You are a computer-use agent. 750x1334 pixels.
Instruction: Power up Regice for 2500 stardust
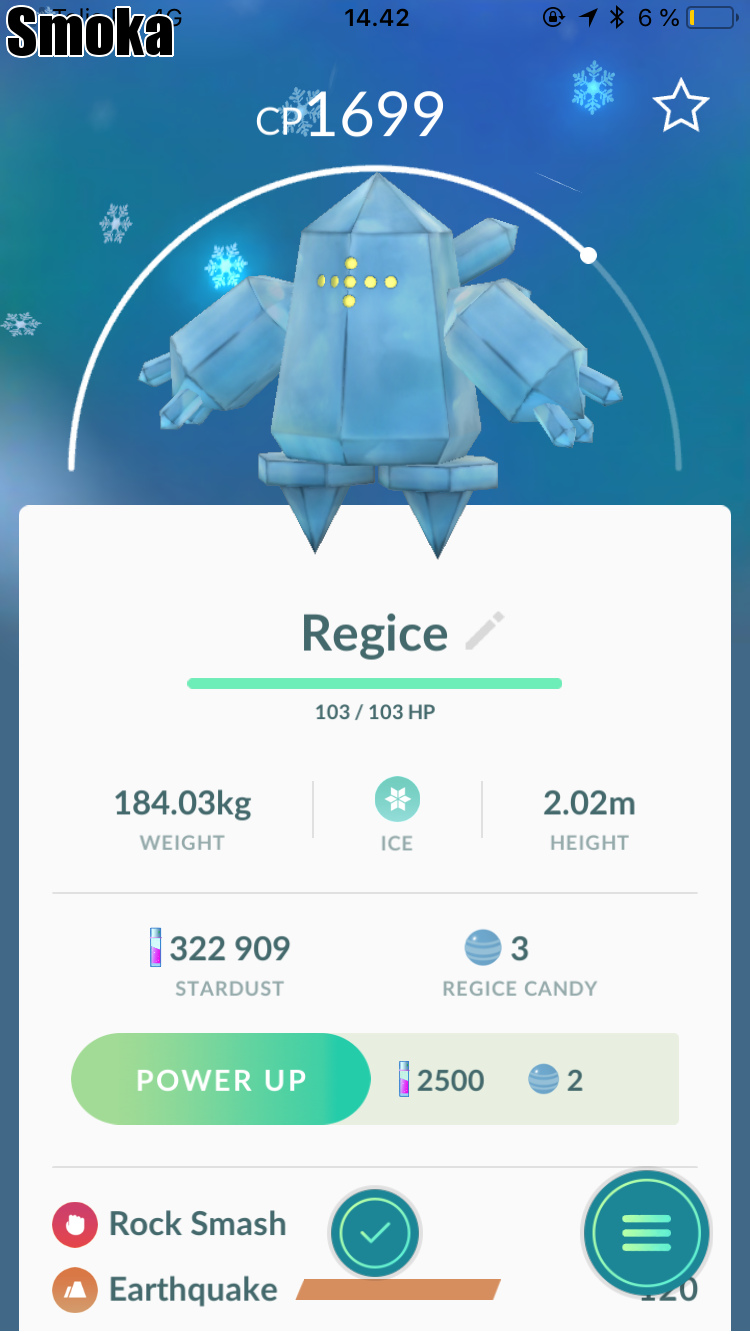221,1080
